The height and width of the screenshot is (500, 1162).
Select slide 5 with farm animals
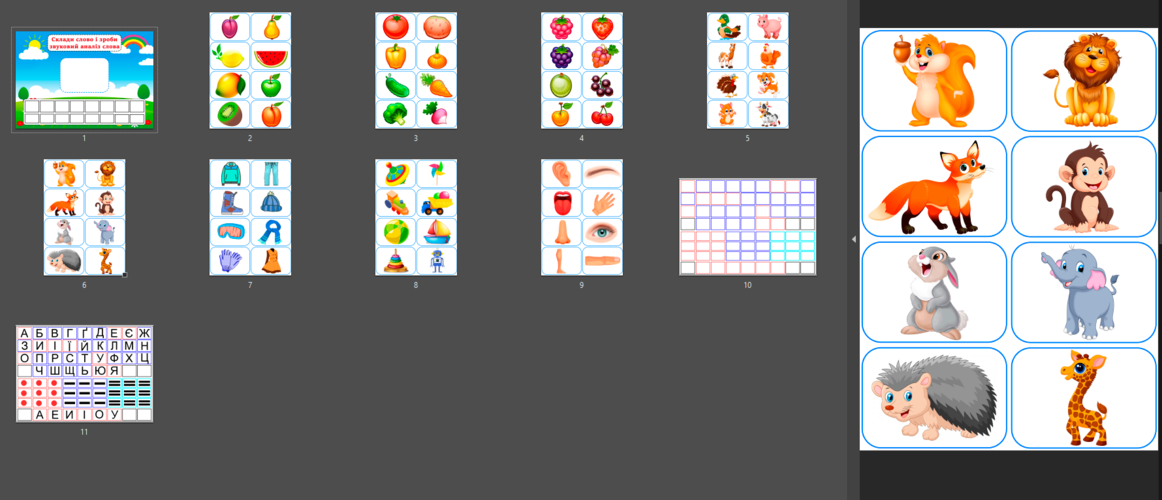[747, 70]
